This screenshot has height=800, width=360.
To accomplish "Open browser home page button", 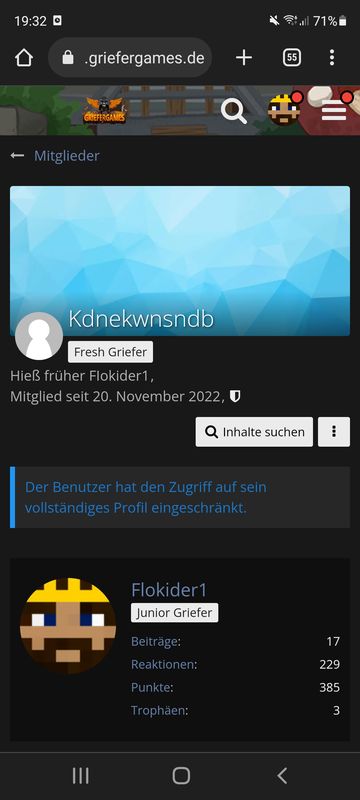I will click(24, 58).
